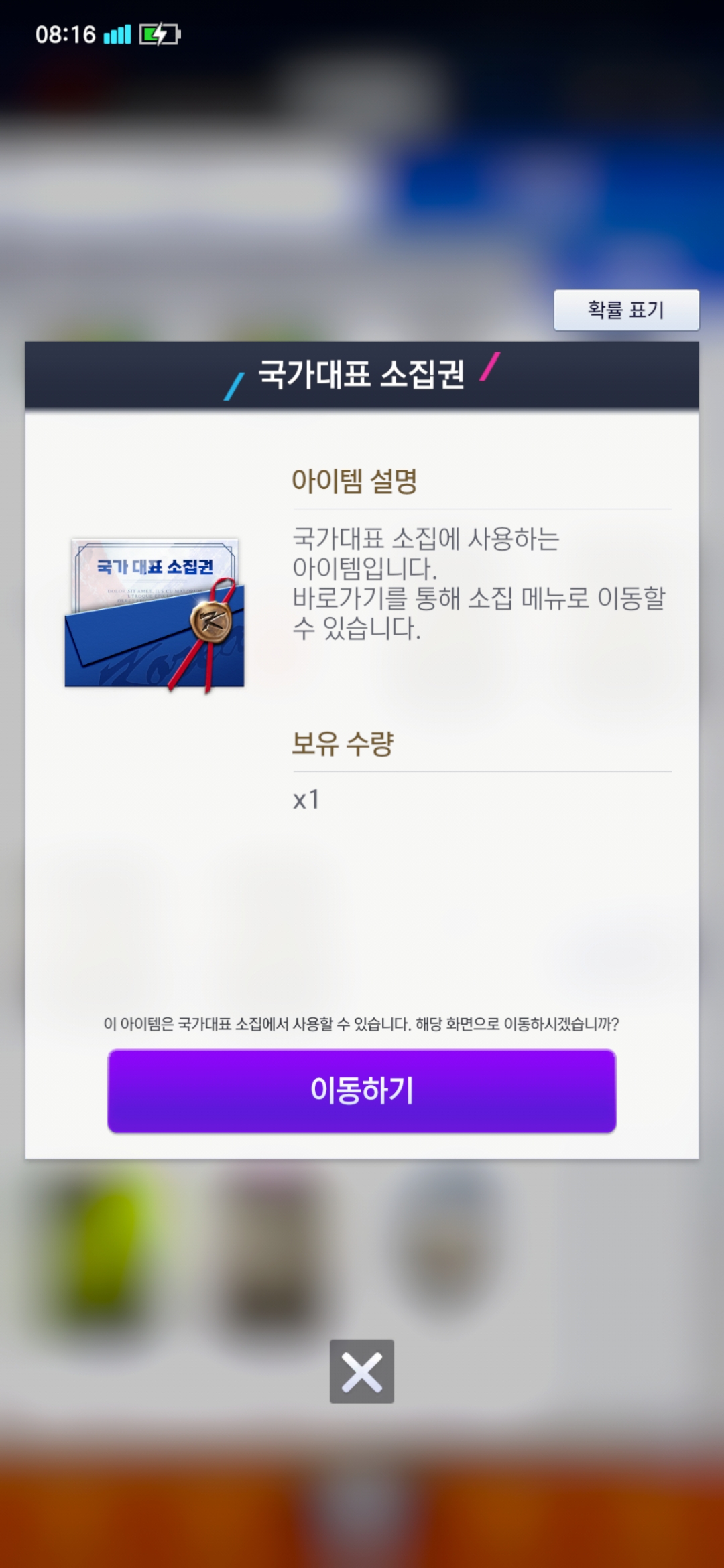Screen dimensions: 724x1568
Task: Close the 국가대표 소집권 dialog
Action: pyautogui.click(x=362, y=1371)
